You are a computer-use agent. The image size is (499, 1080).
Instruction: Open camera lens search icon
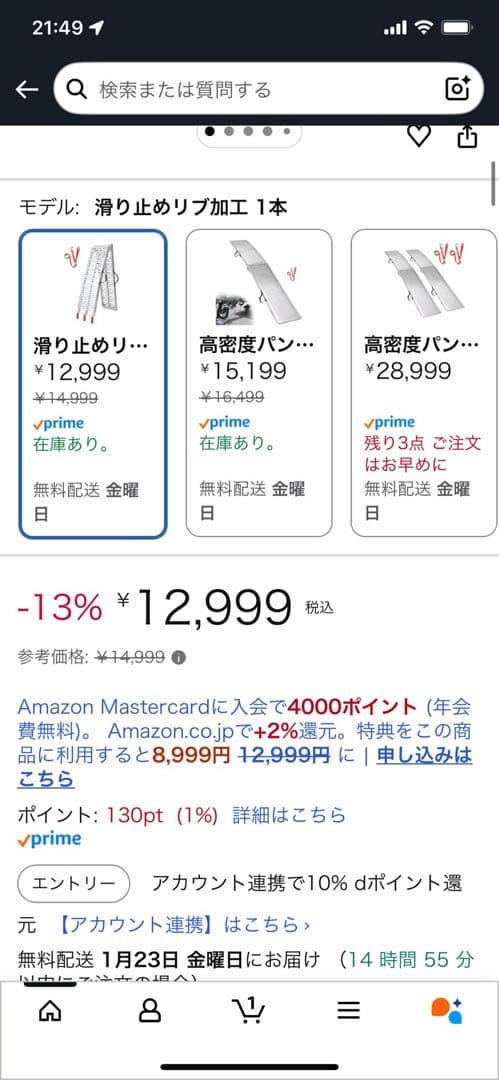click(458, 88)
